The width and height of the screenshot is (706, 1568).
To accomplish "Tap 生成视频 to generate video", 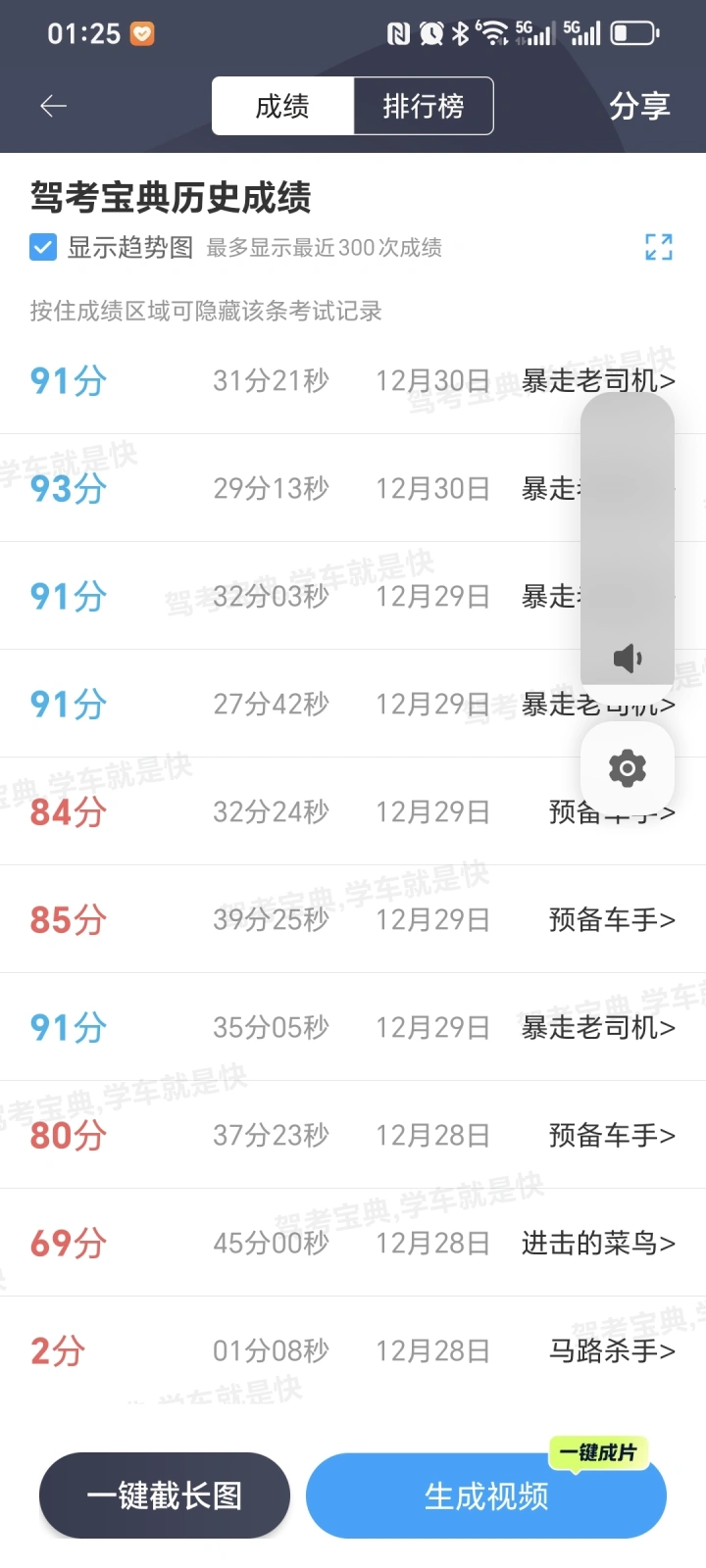I will pyautogui.click(x=486, y=1496).
